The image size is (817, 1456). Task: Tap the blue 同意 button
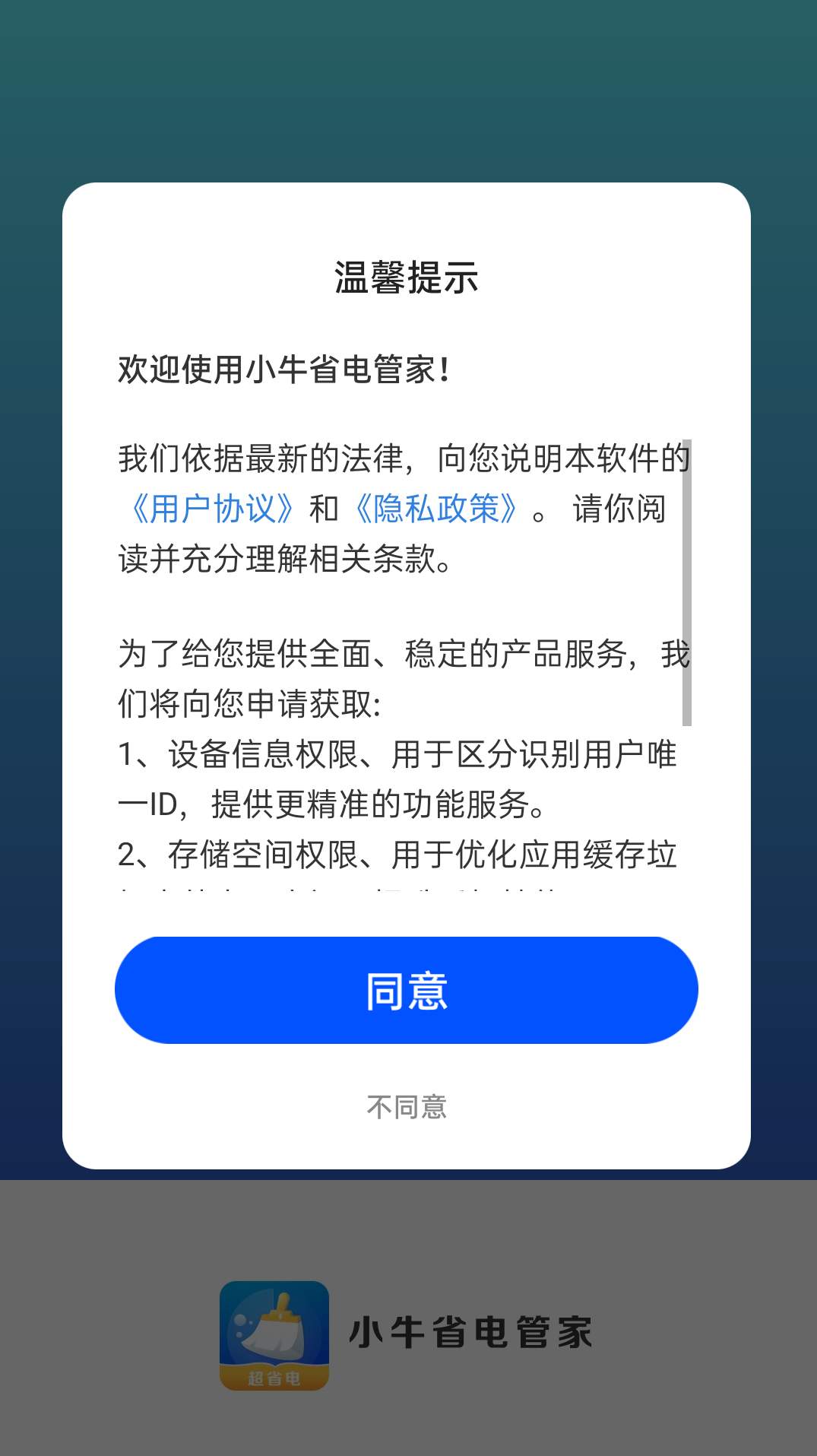click(x=406, y=990)
